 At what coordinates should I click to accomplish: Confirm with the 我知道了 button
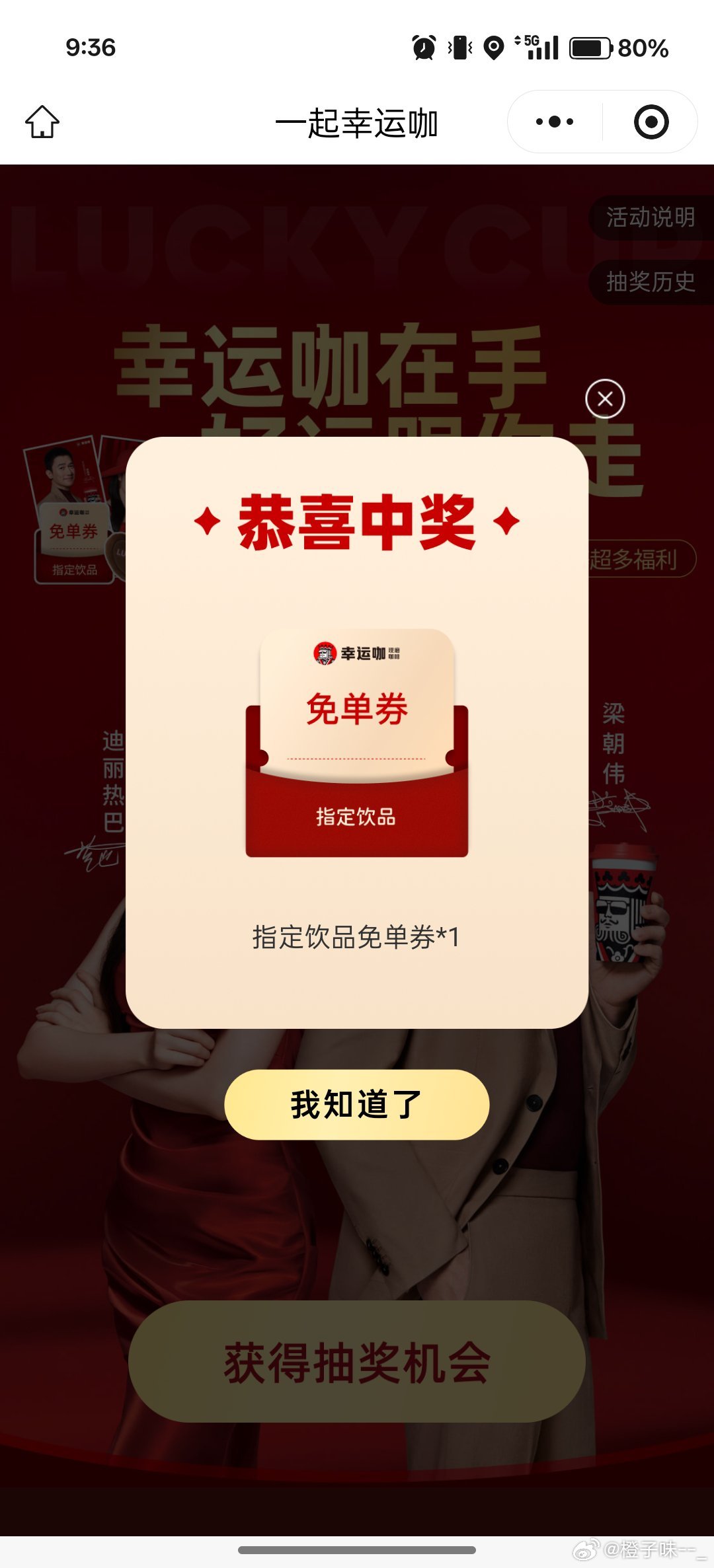click(356, 1104)
